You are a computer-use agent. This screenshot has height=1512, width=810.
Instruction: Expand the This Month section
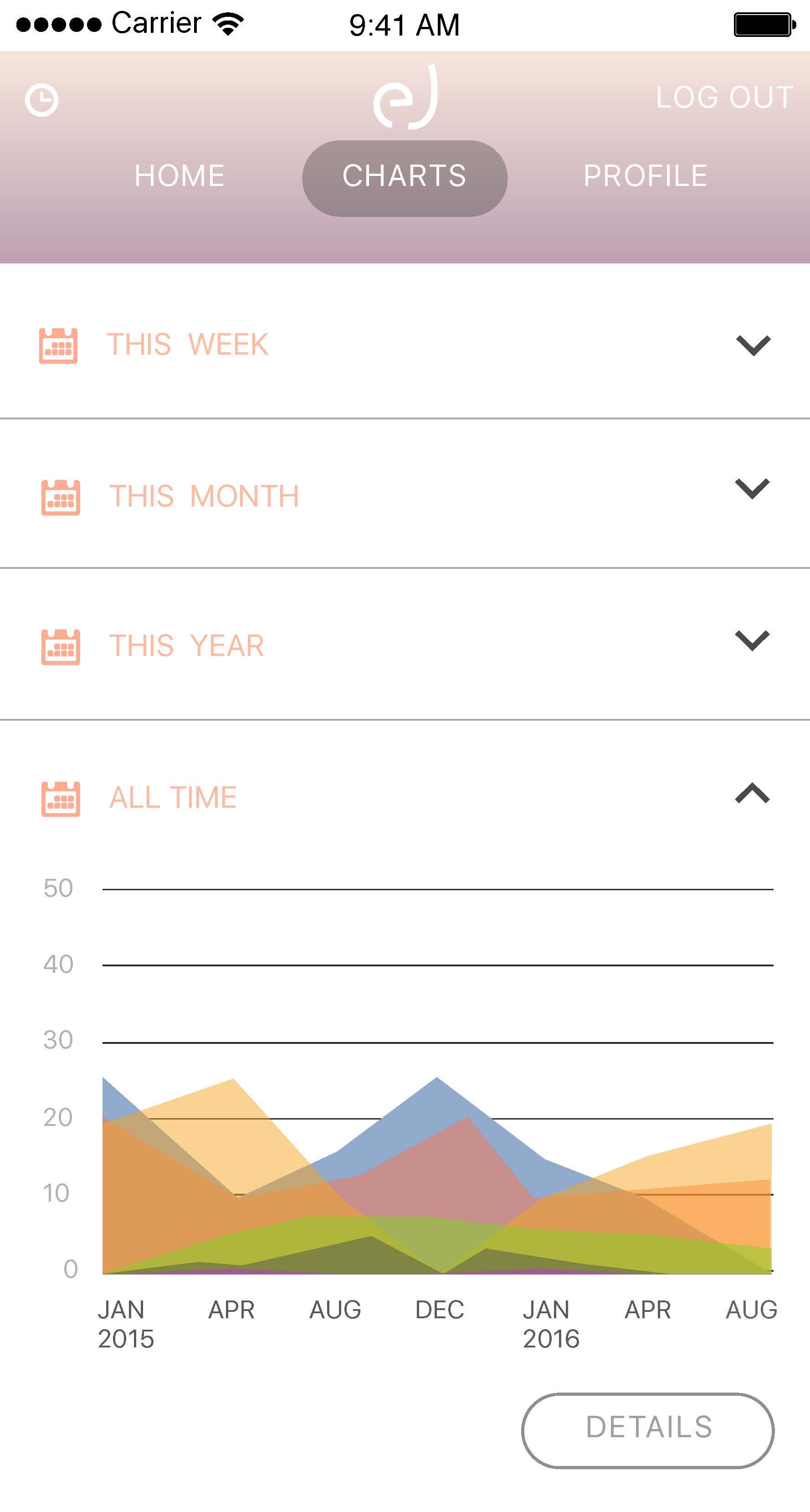point(752,488)
